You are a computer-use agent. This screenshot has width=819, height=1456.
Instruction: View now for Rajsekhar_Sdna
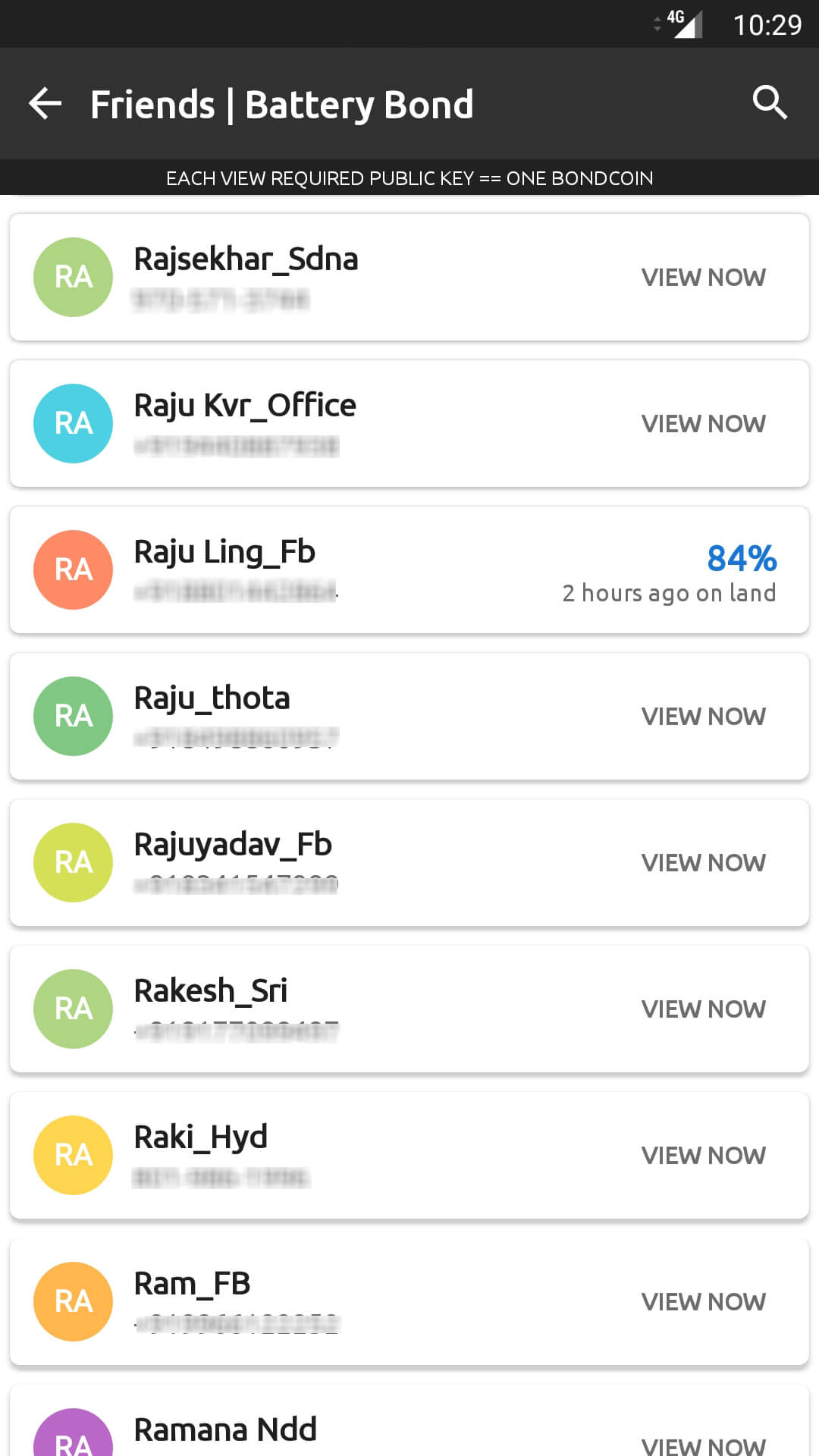coord(704,277)
